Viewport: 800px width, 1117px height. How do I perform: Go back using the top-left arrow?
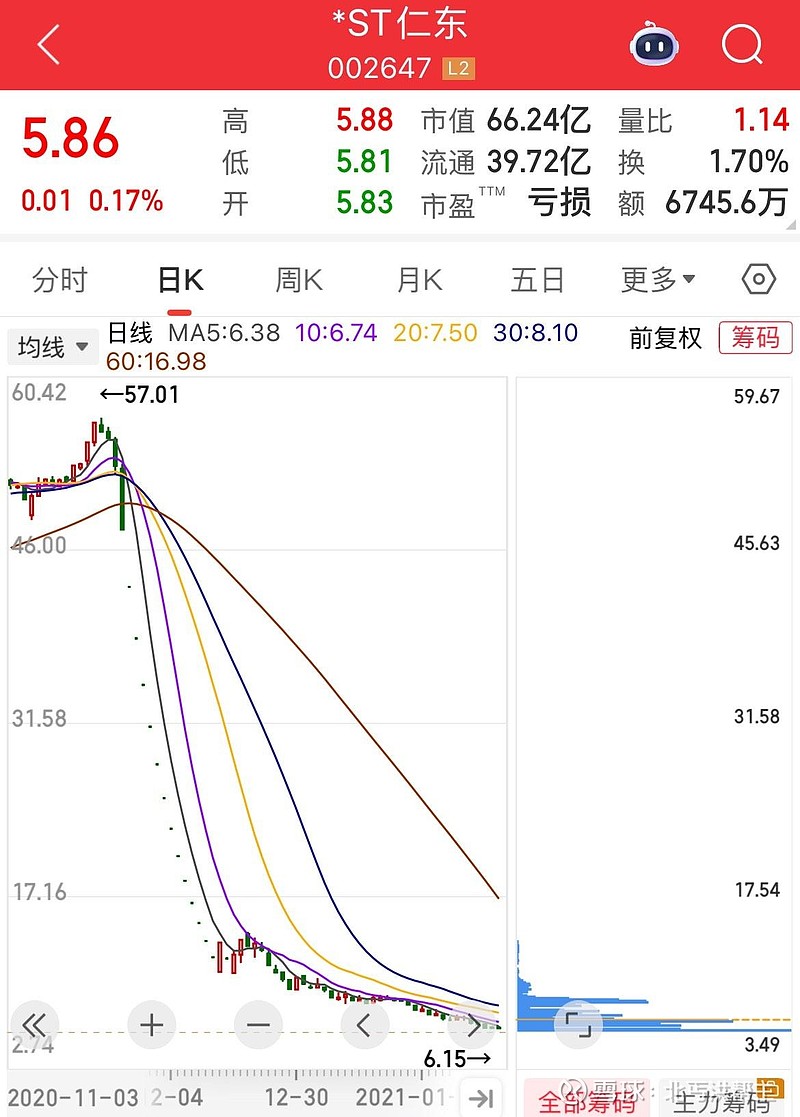[x=48, y=45]
